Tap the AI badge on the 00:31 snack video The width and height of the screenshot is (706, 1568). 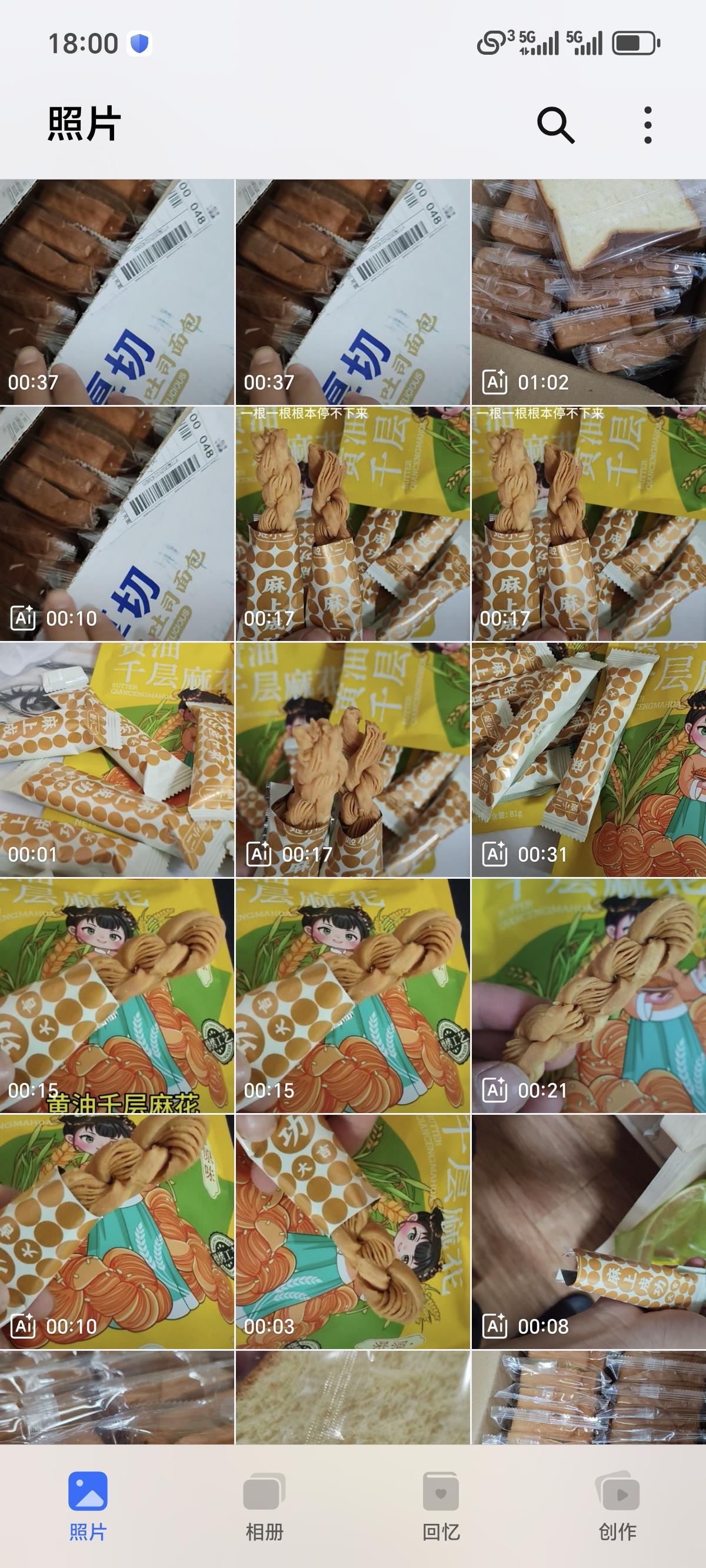point(496,853)
